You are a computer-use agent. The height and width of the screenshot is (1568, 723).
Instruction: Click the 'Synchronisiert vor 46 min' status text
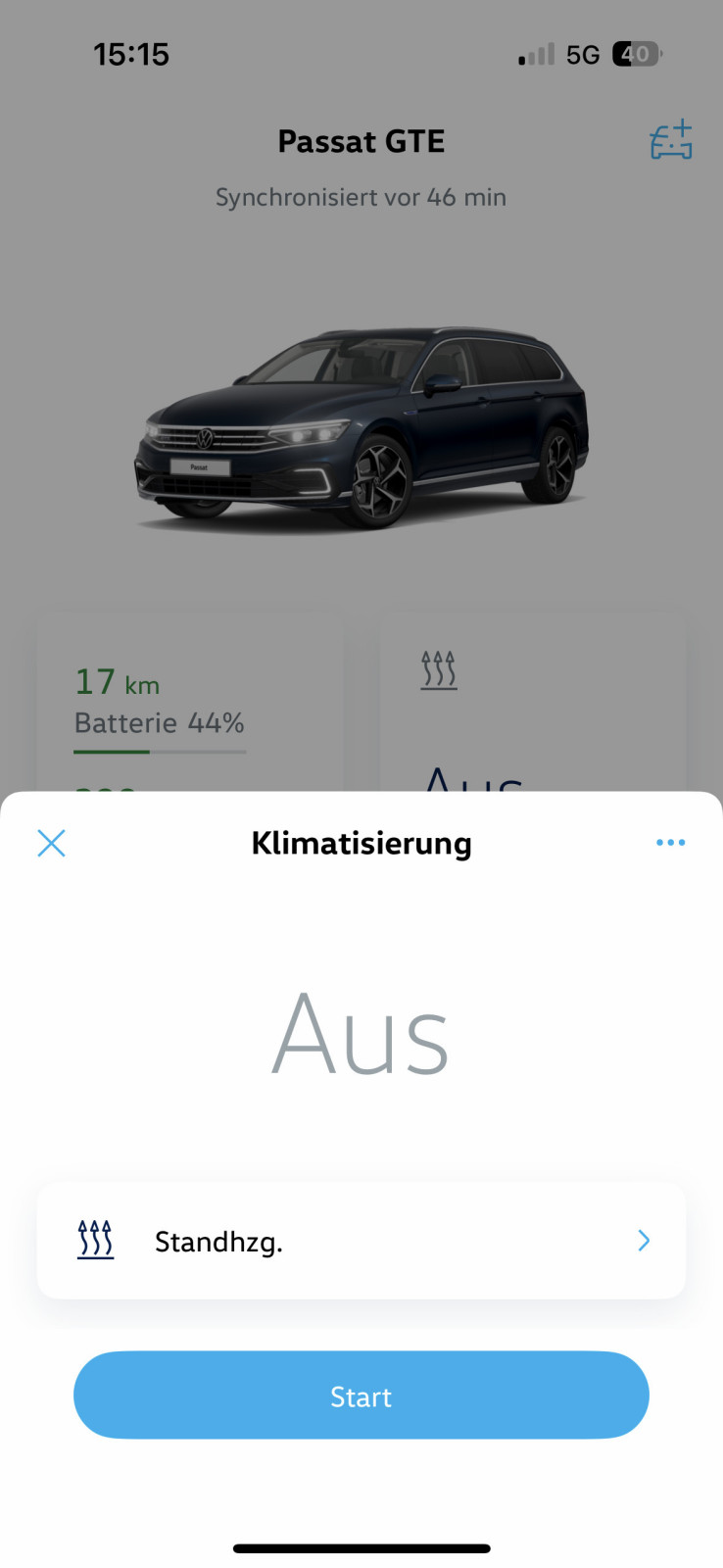[x=361, y=197]
